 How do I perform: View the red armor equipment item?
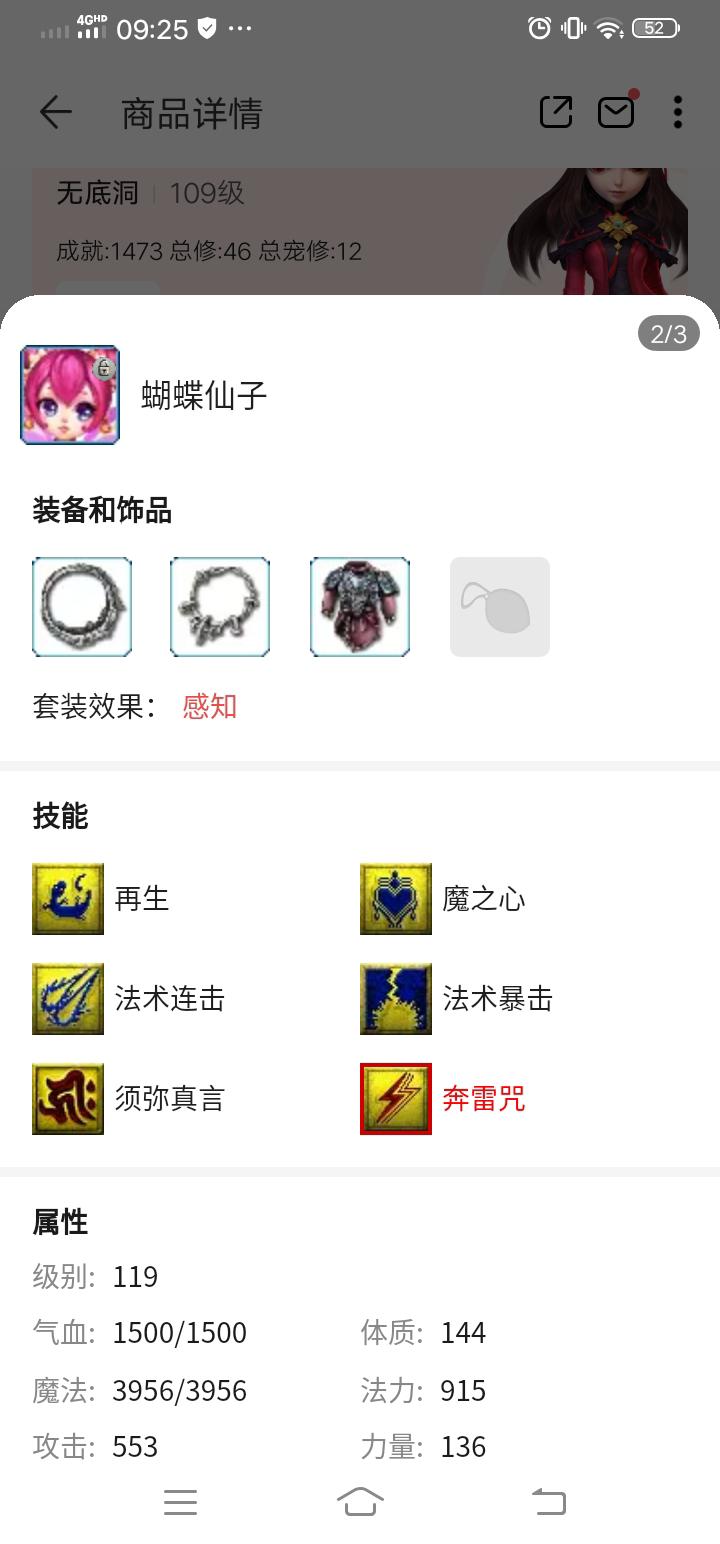pyautogui.click(x=360, y=607)
